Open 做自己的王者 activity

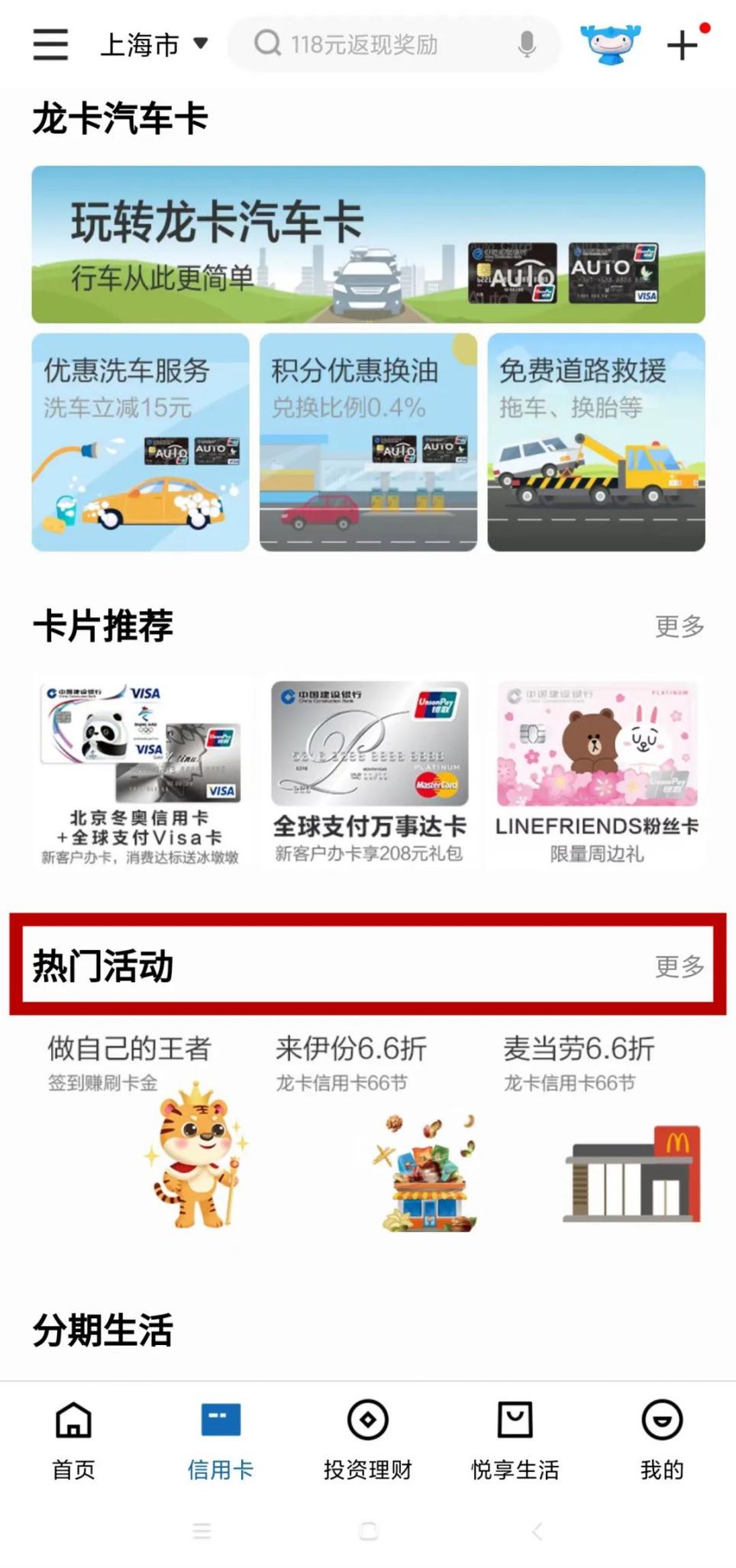pyautogui.click(x=140, y=1130)
